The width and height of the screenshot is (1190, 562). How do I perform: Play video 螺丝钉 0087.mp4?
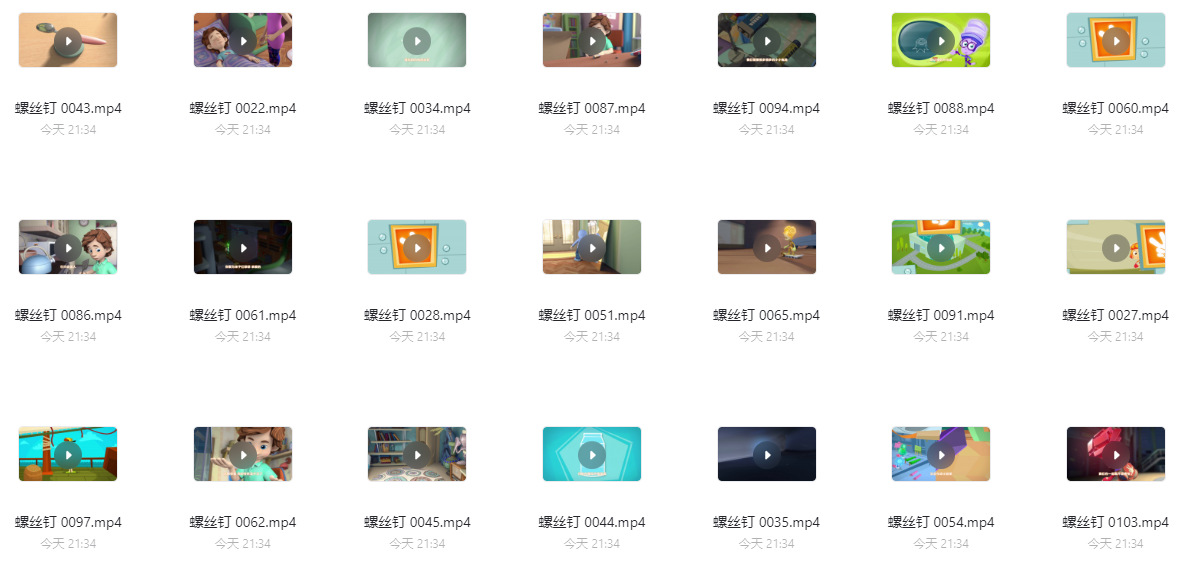pos(592,41)
